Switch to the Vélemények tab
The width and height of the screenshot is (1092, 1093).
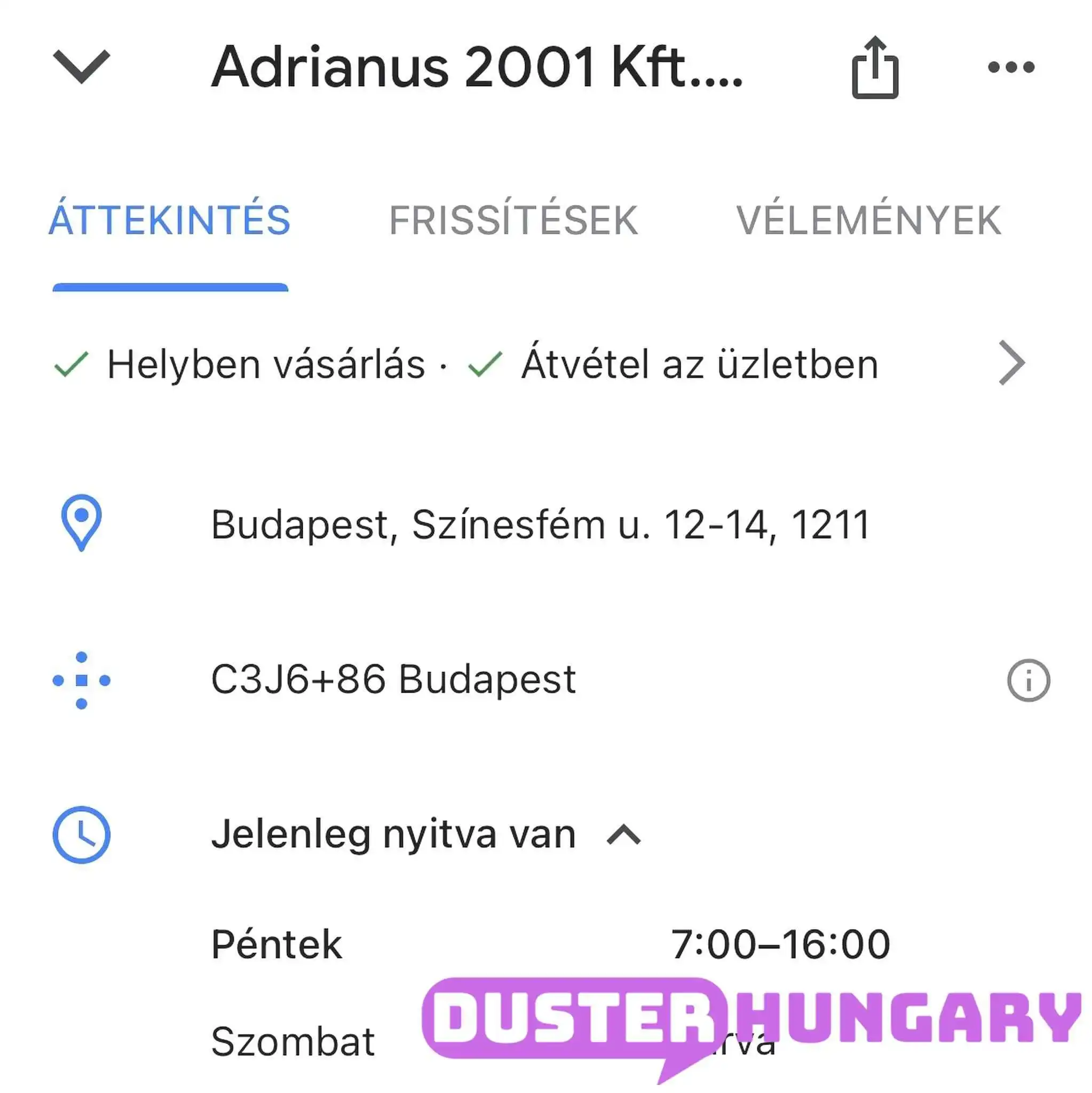pyautogui.click(x=868, y=221)
